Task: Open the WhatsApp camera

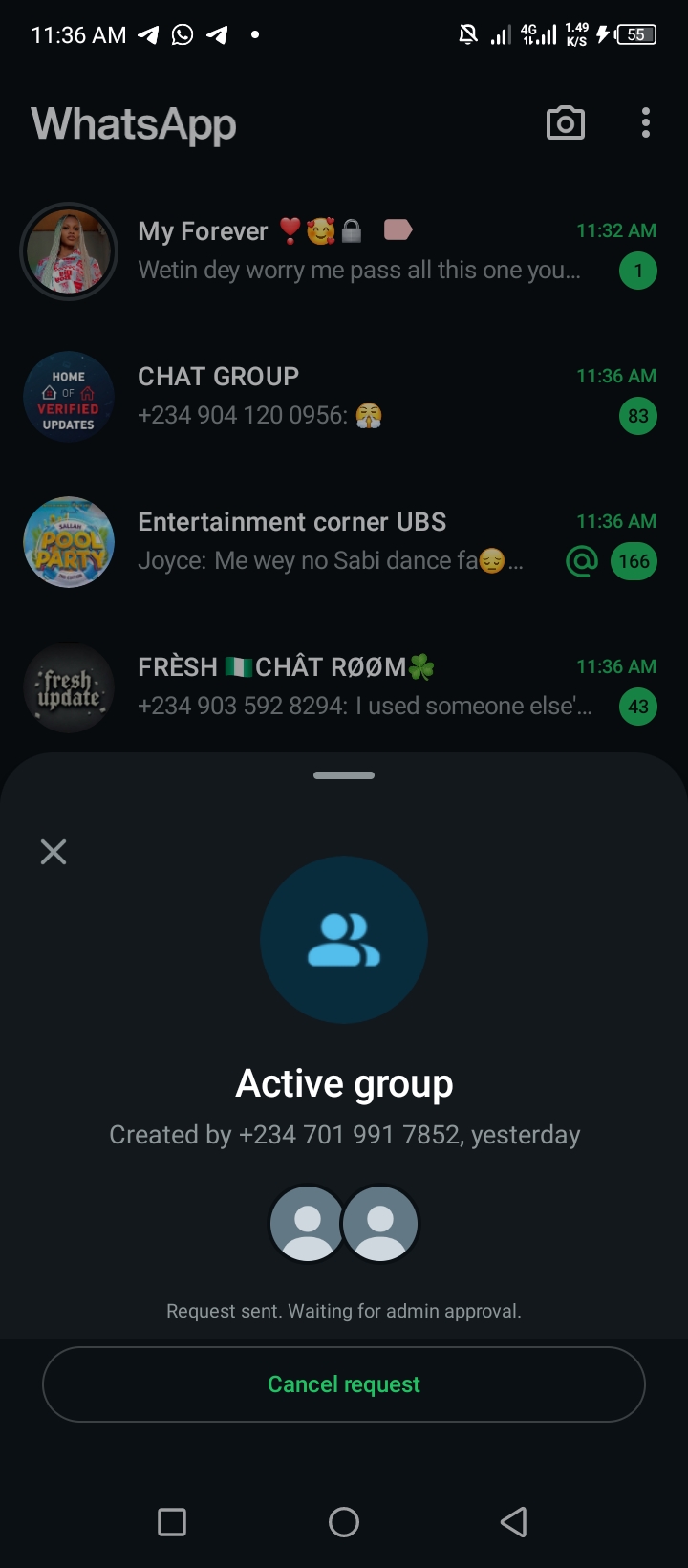Action: 565,123
